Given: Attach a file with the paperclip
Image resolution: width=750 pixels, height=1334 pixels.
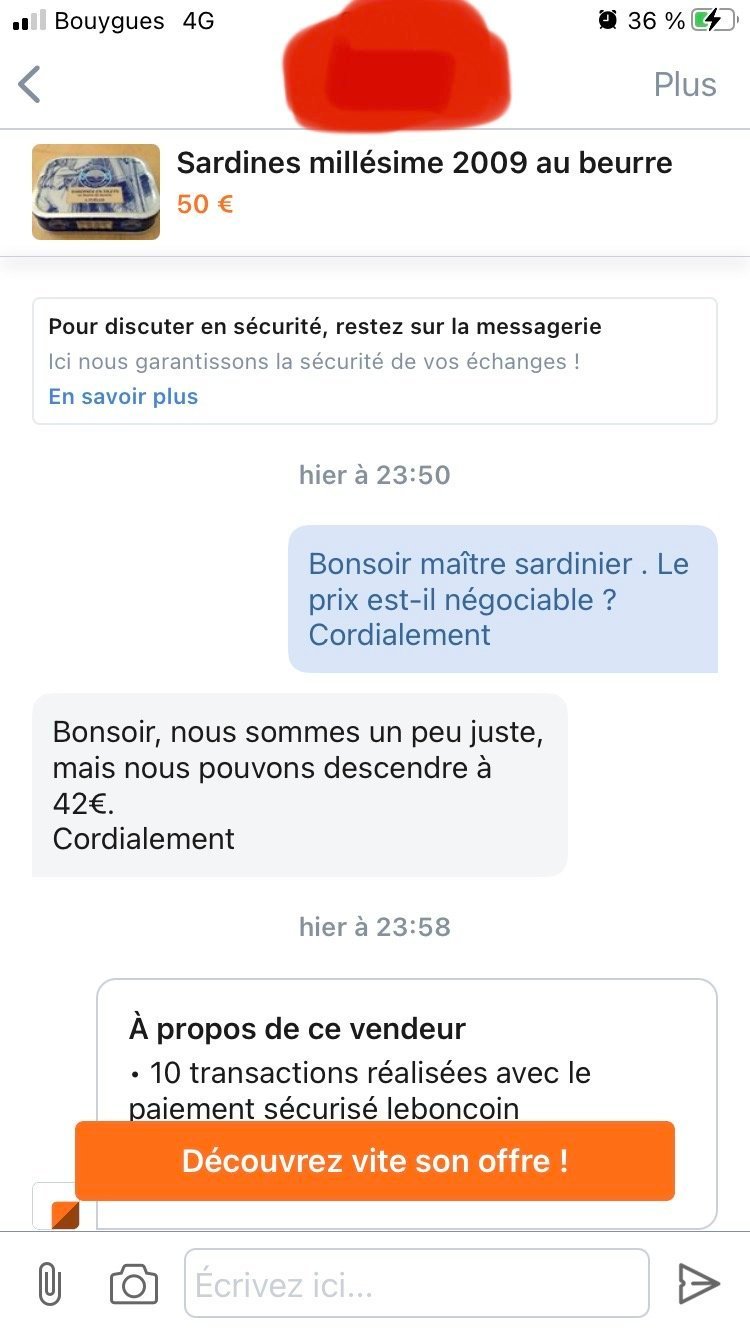Looking at the screenshot, I should (x=49, y=1284).
